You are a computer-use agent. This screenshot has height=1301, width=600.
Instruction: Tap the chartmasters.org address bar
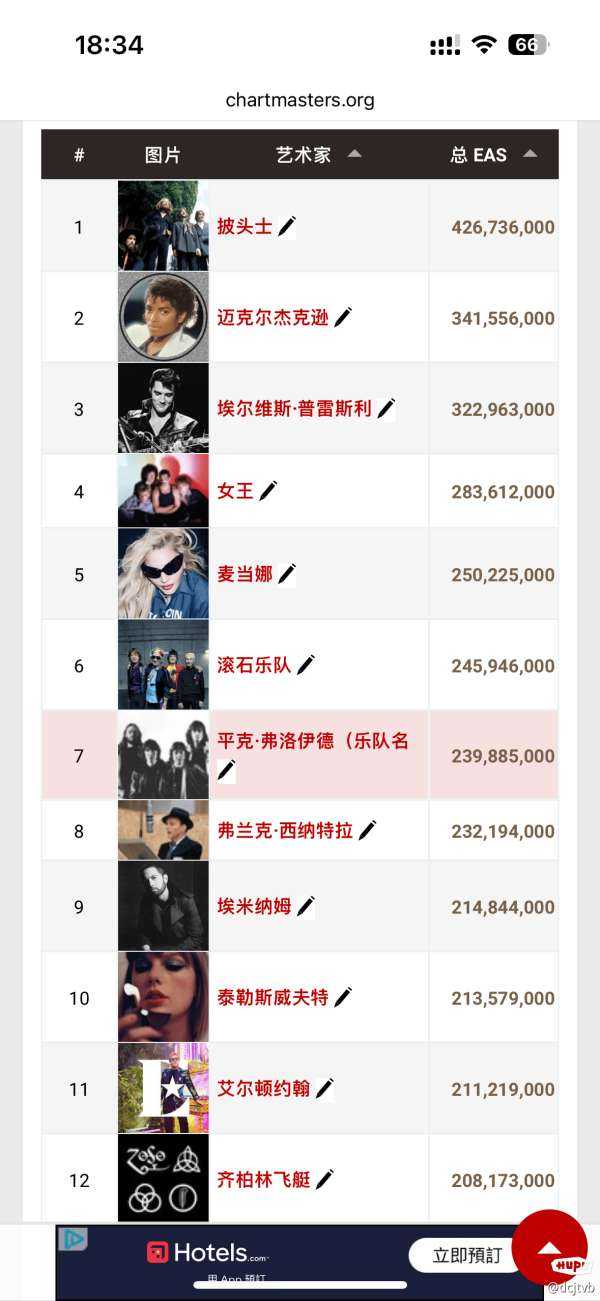click(300, 100)
